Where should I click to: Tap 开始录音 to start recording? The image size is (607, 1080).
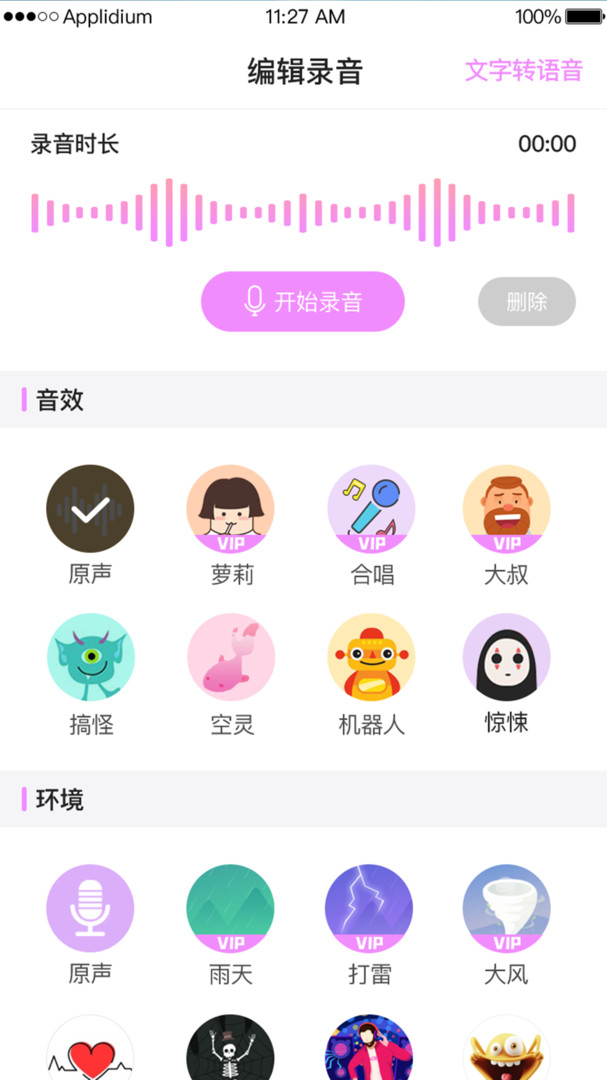click(302, 301)
